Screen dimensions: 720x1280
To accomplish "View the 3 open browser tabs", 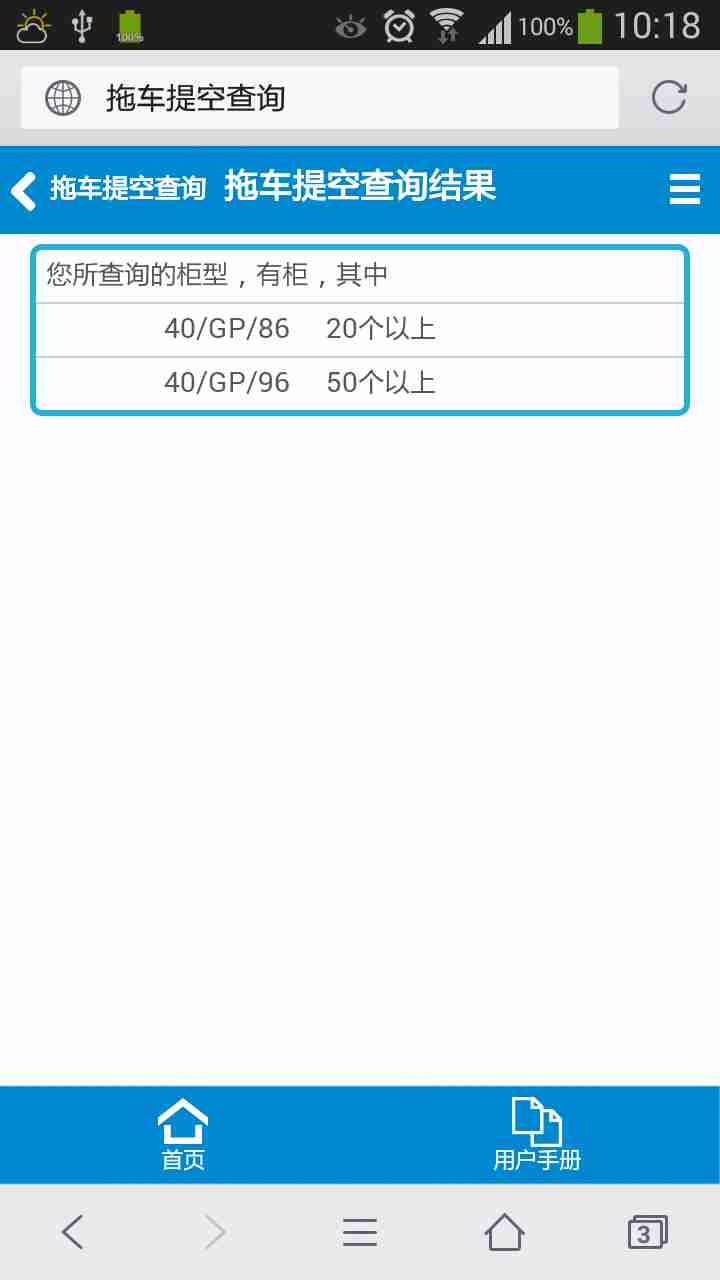I will pos(646,1232).
